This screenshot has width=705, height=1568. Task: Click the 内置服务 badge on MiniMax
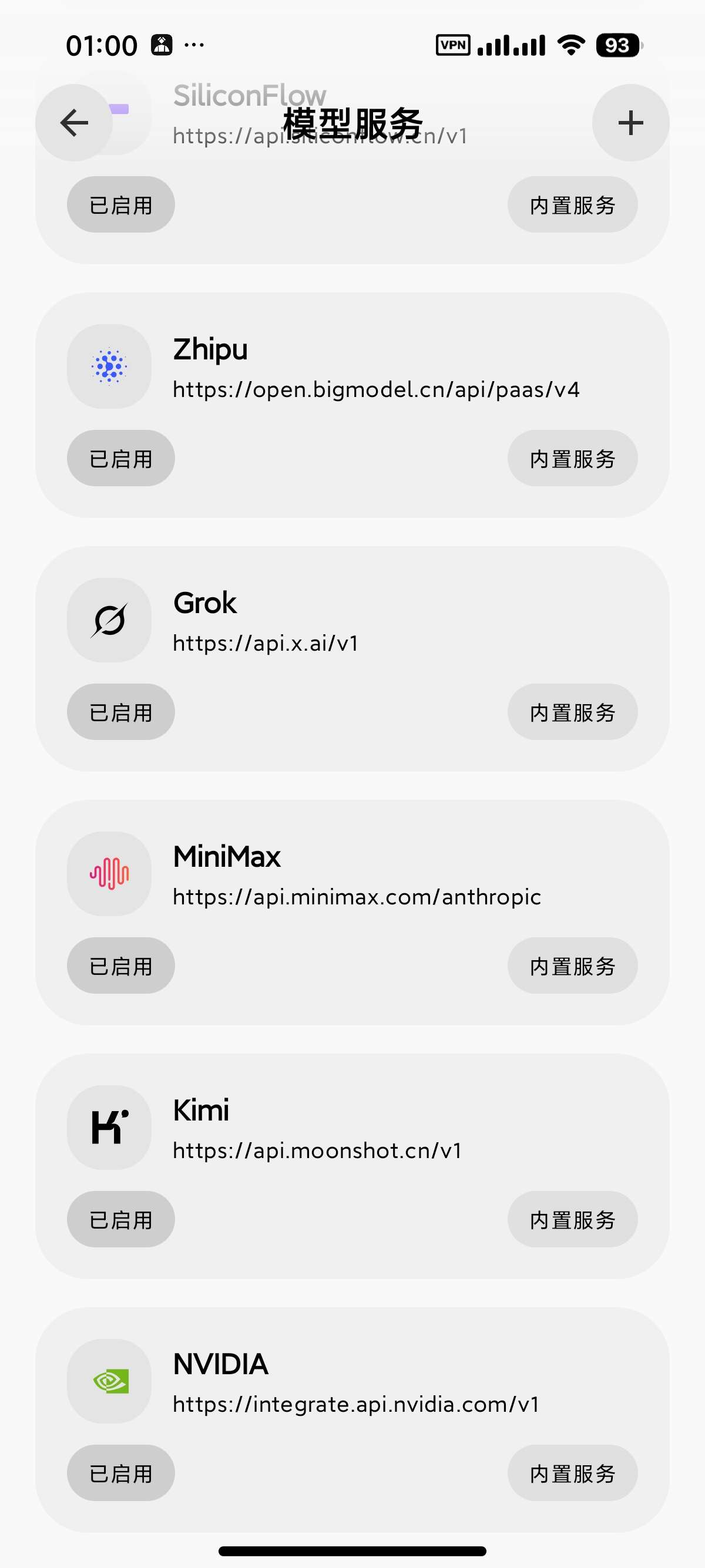572,966
